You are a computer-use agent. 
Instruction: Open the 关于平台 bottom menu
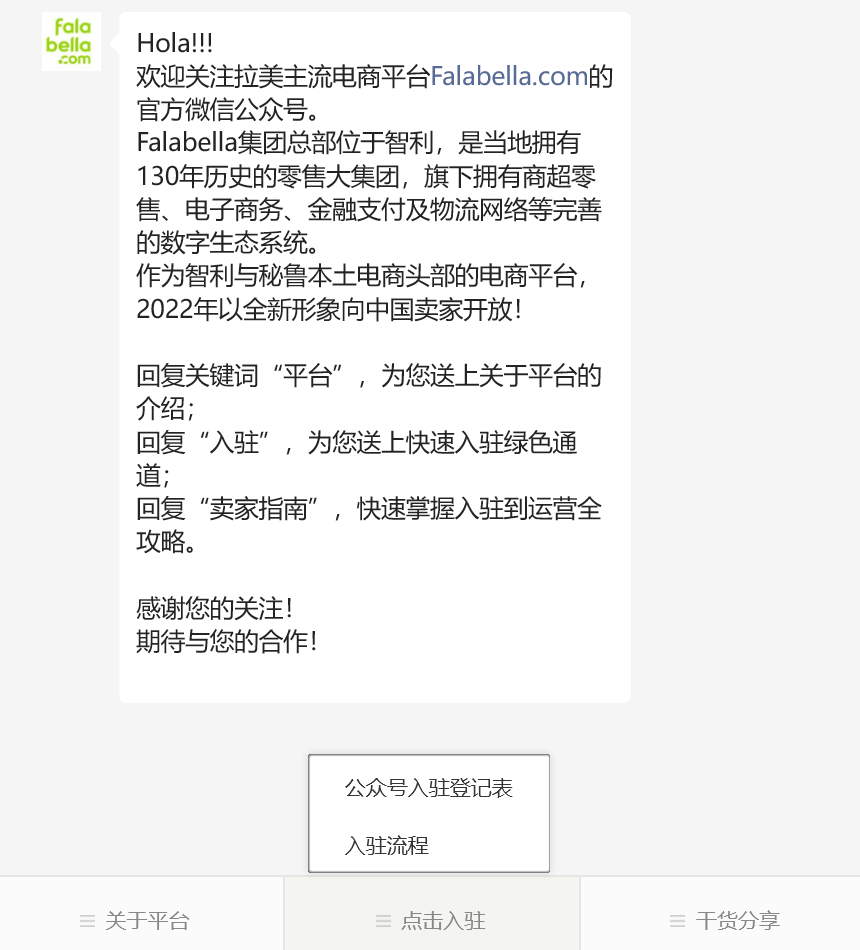(142, 921)
